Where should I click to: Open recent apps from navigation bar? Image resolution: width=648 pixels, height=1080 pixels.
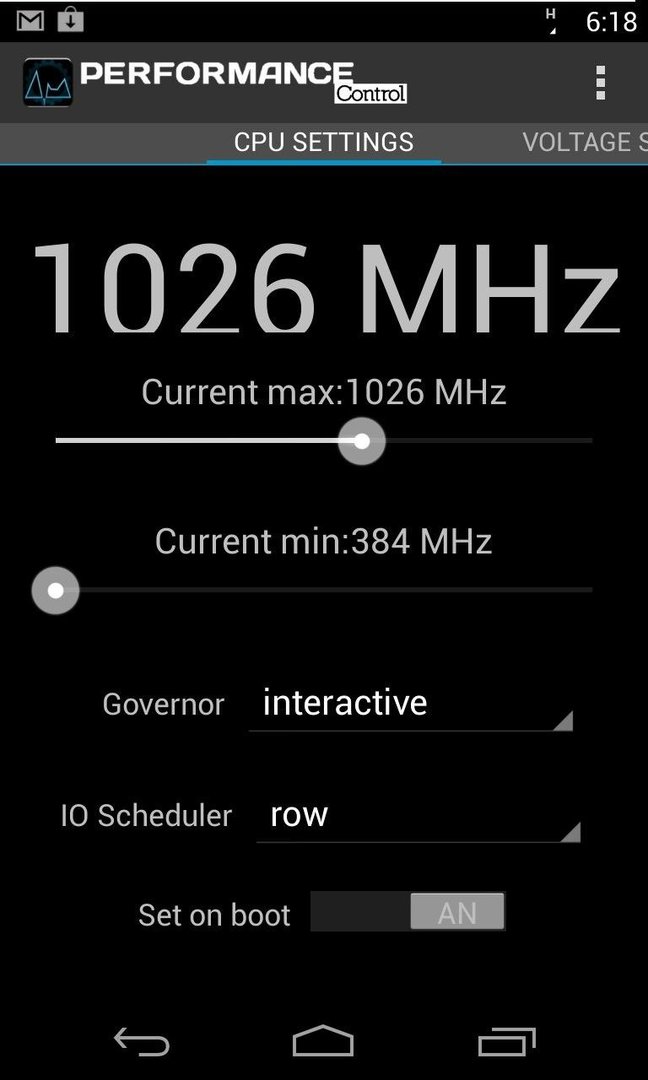(x=507, y=1041)
